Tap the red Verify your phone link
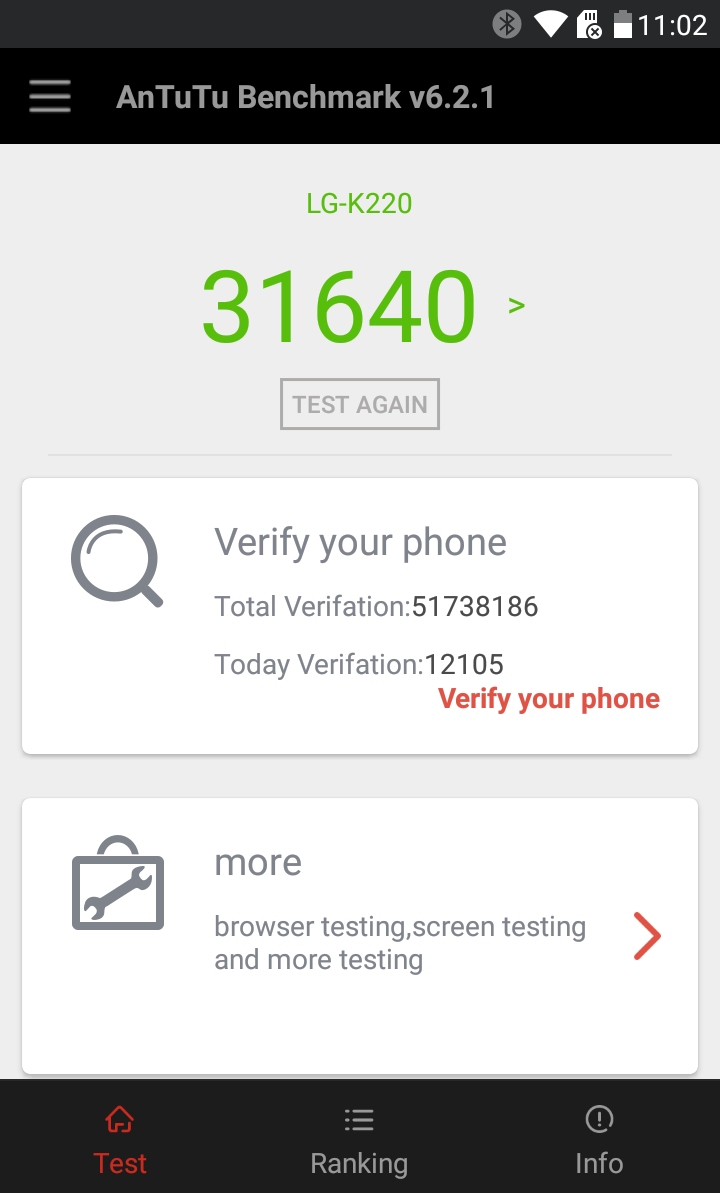Screen dimensions: 720x1193 point(549,699)
